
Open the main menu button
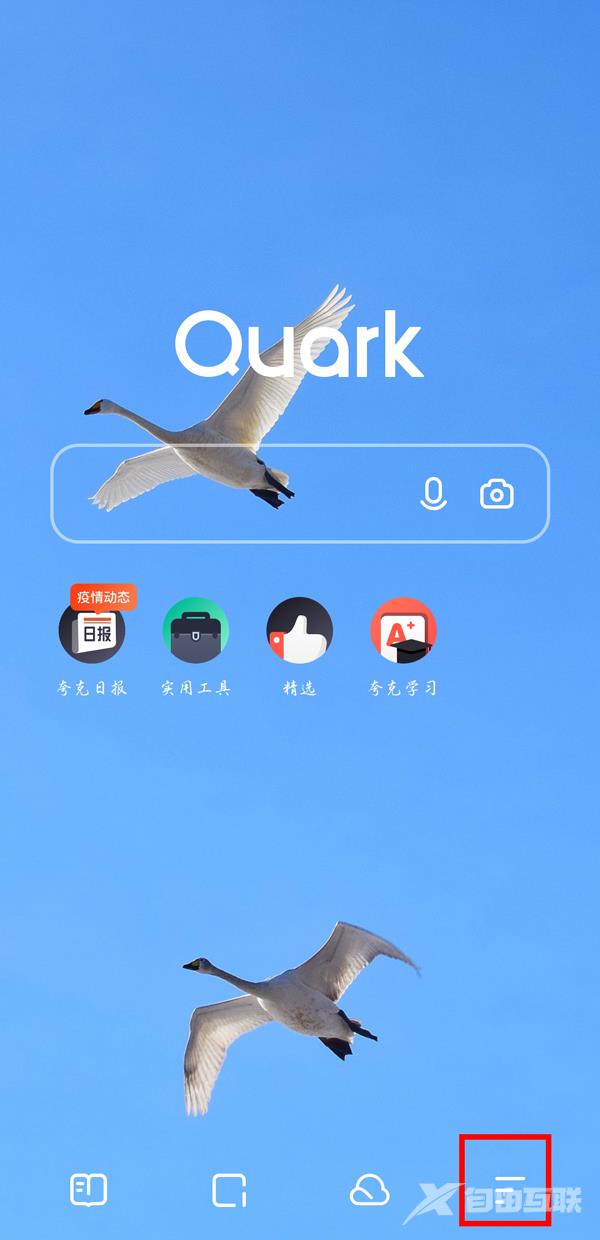pos(508,1190)
